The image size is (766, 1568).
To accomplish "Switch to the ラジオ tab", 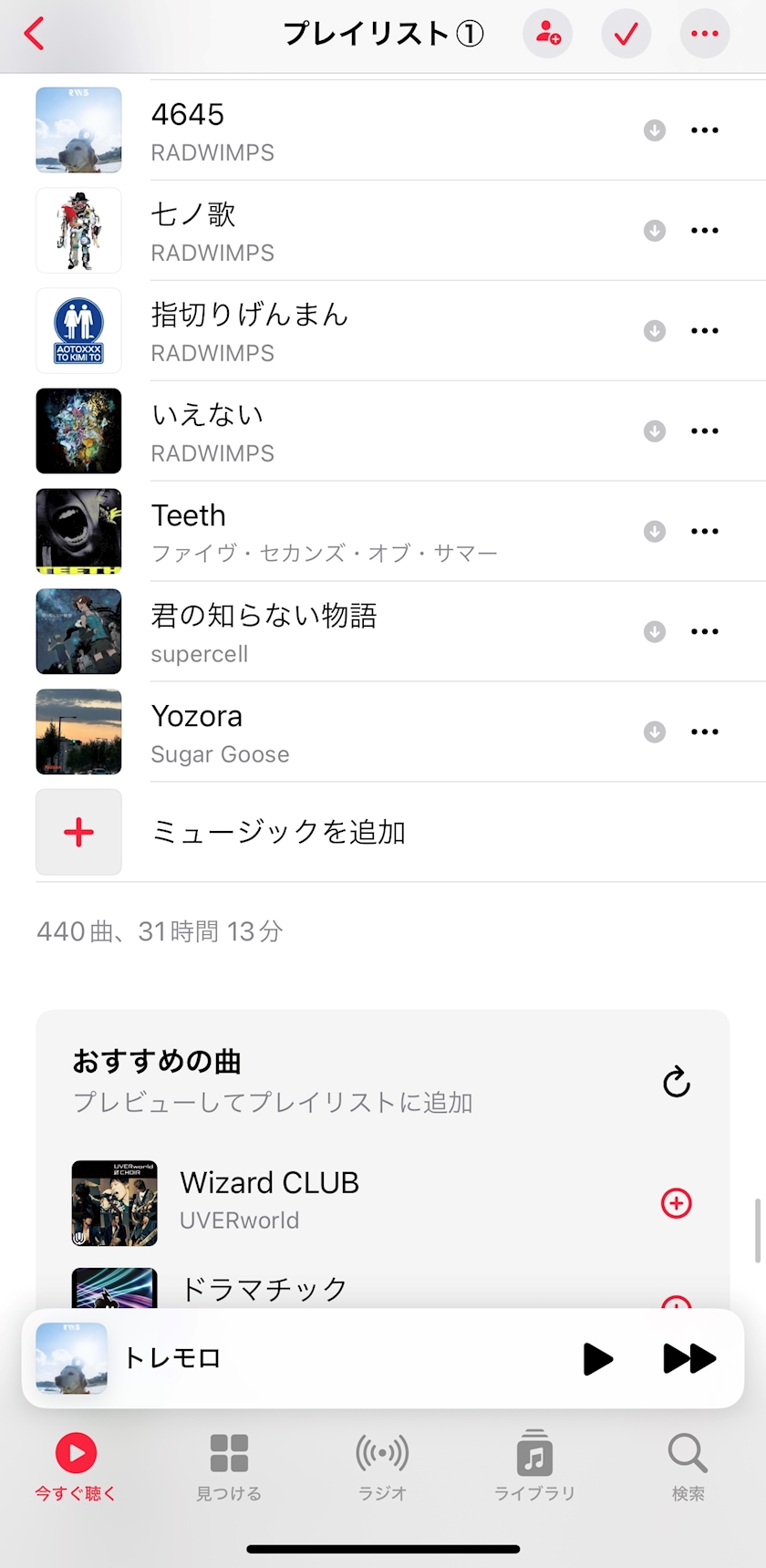I will 382,1465.
